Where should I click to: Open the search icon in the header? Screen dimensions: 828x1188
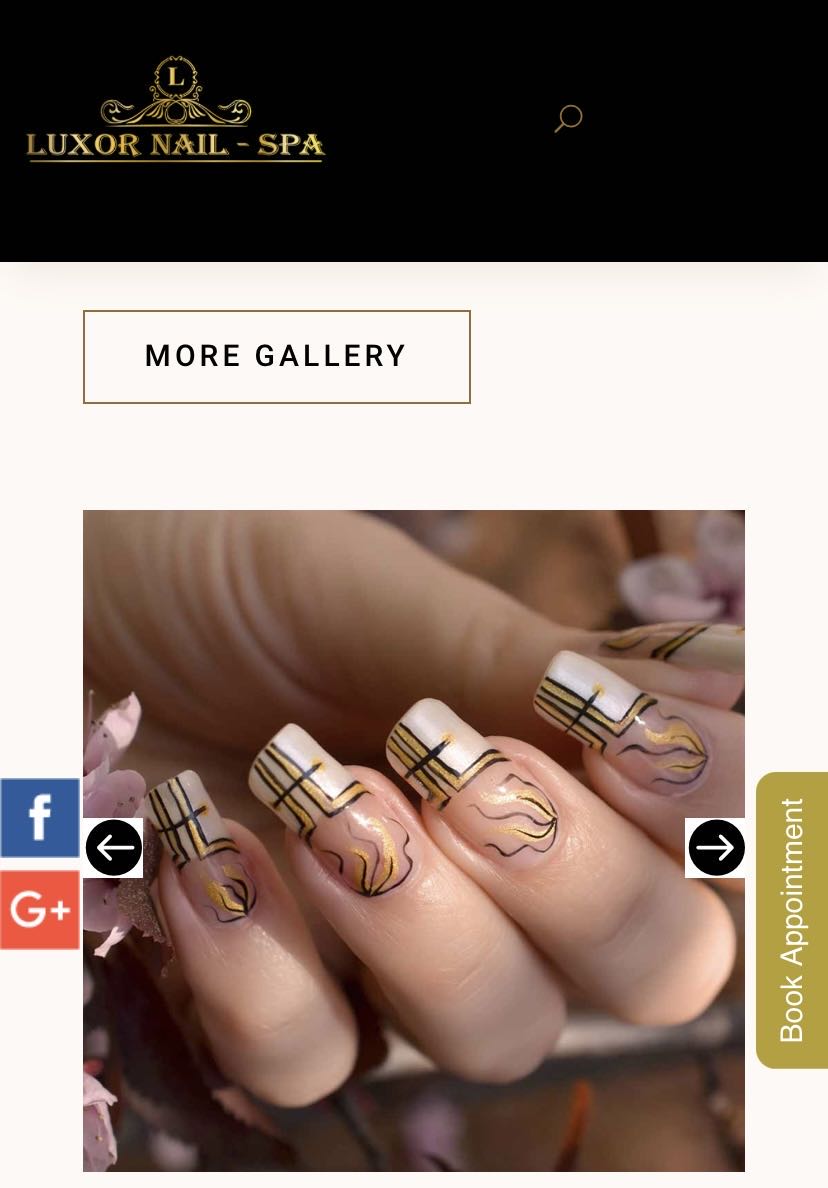[x=568, y=119]
